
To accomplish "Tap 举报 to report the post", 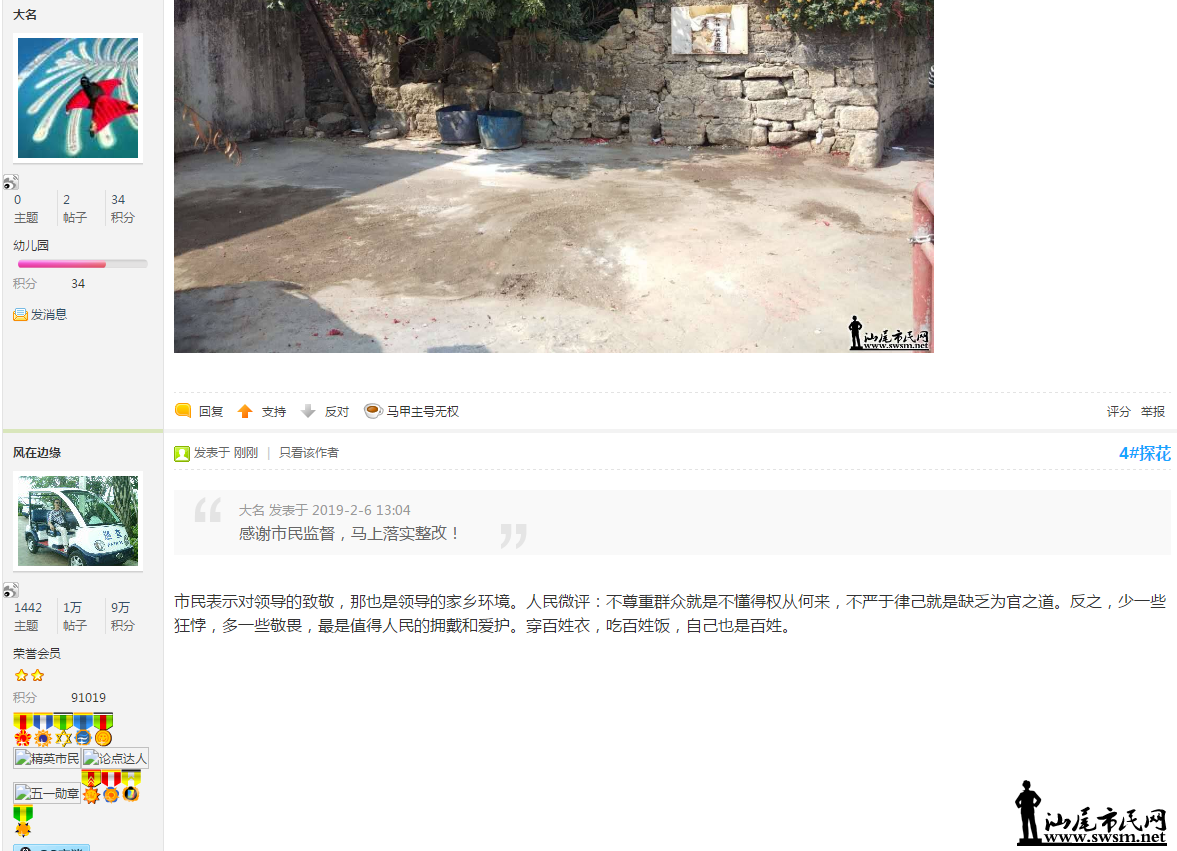I will (1152, 411).
